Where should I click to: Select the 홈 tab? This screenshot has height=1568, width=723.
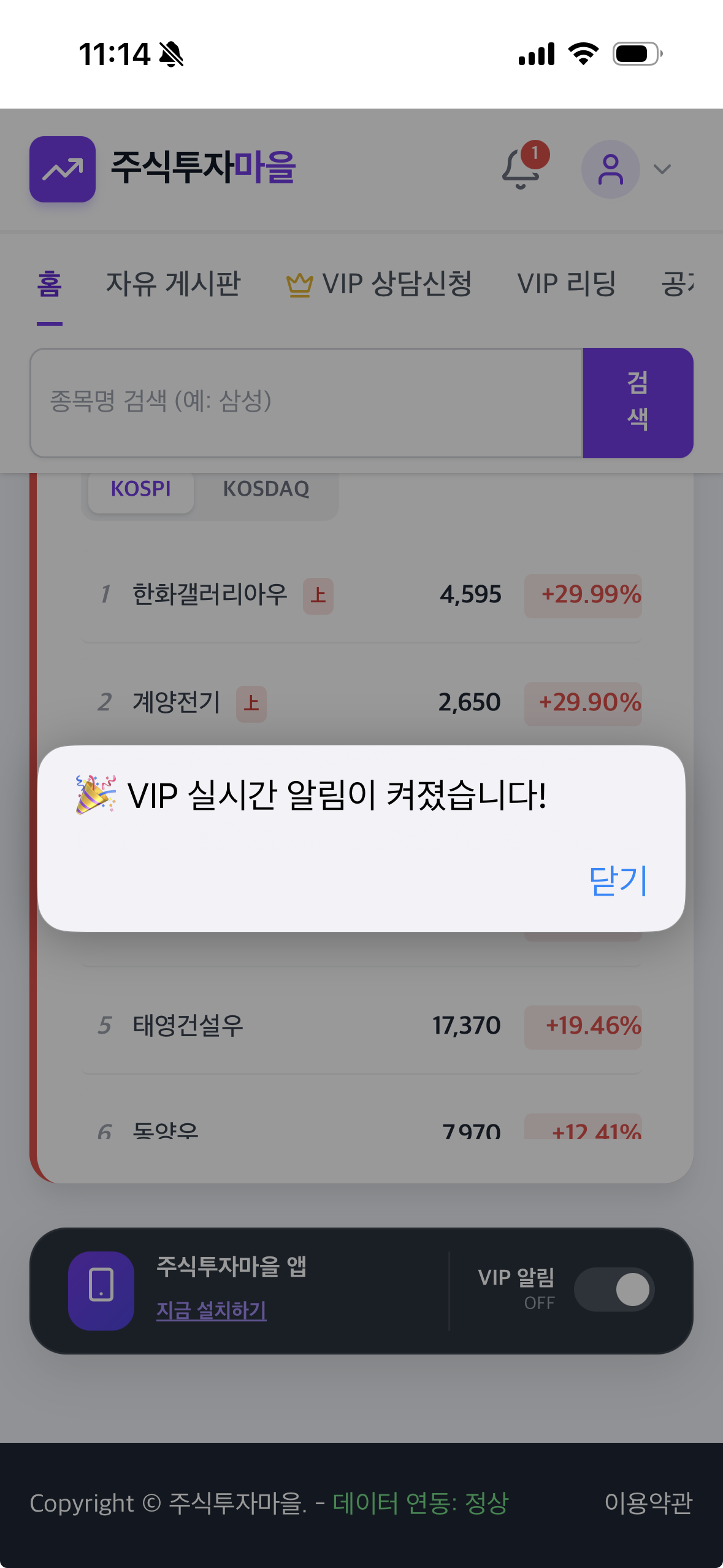coord(50,284)
